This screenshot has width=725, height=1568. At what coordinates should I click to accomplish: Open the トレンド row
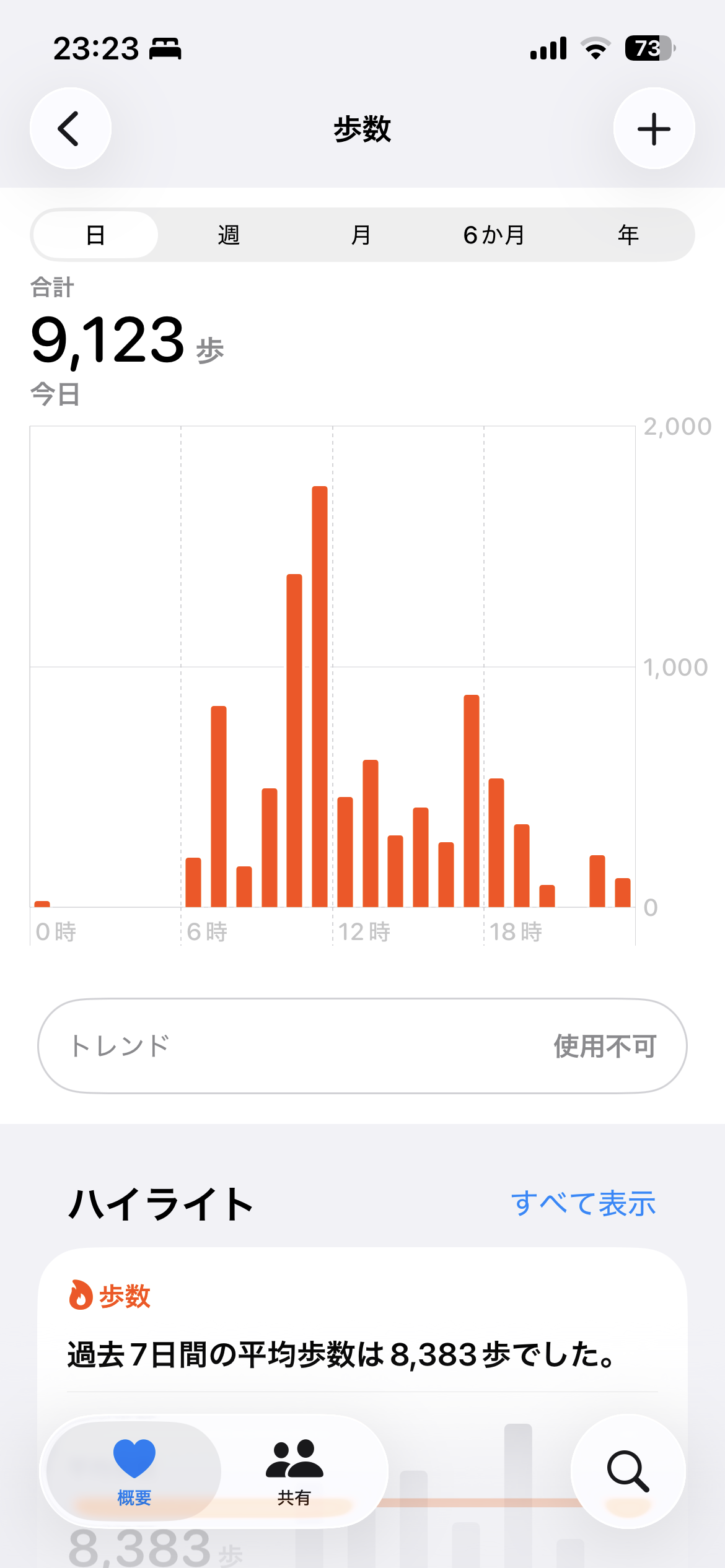(x=362, y=1046)
